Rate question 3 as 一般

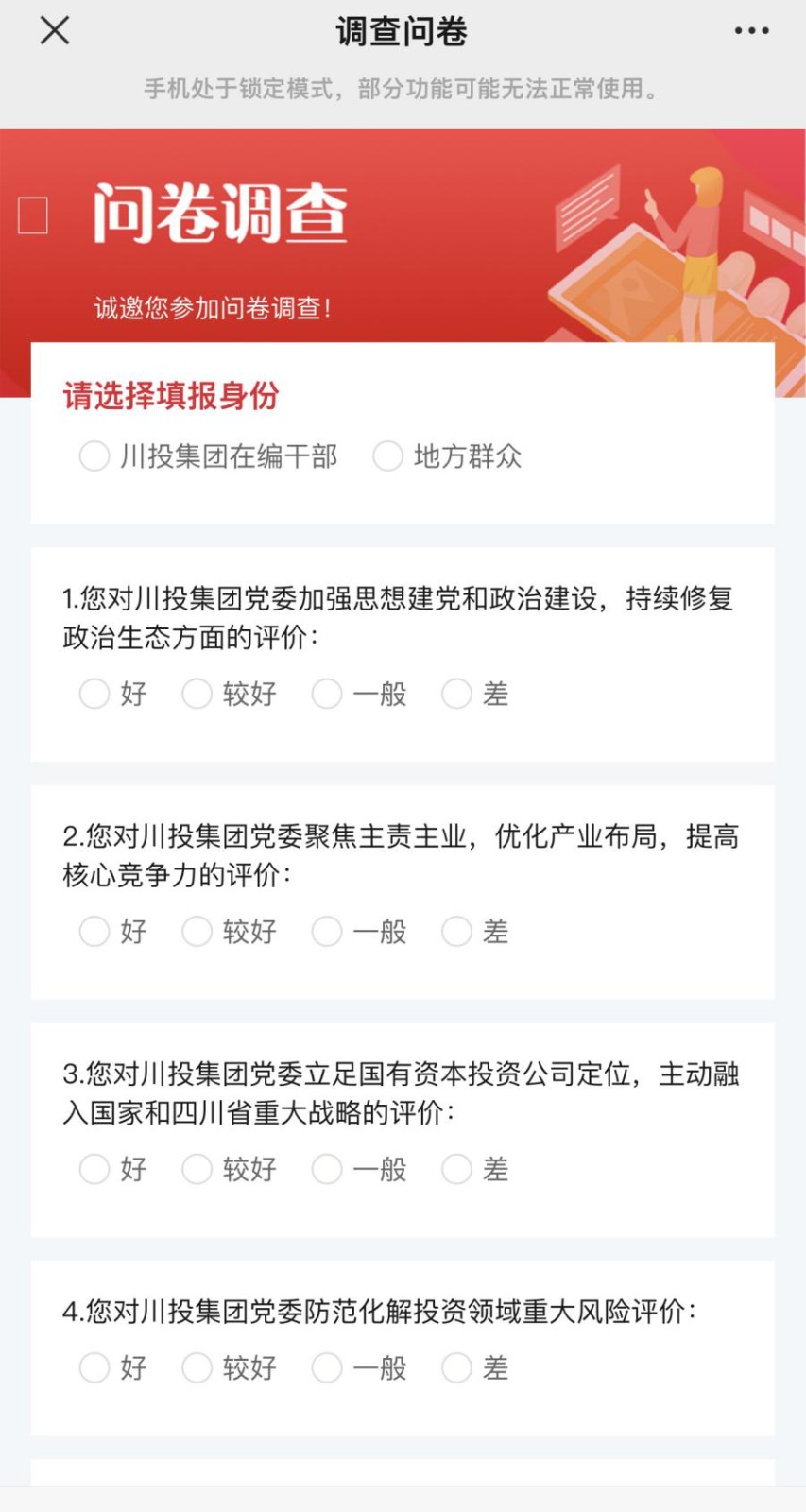click(x=327, y=1169)
